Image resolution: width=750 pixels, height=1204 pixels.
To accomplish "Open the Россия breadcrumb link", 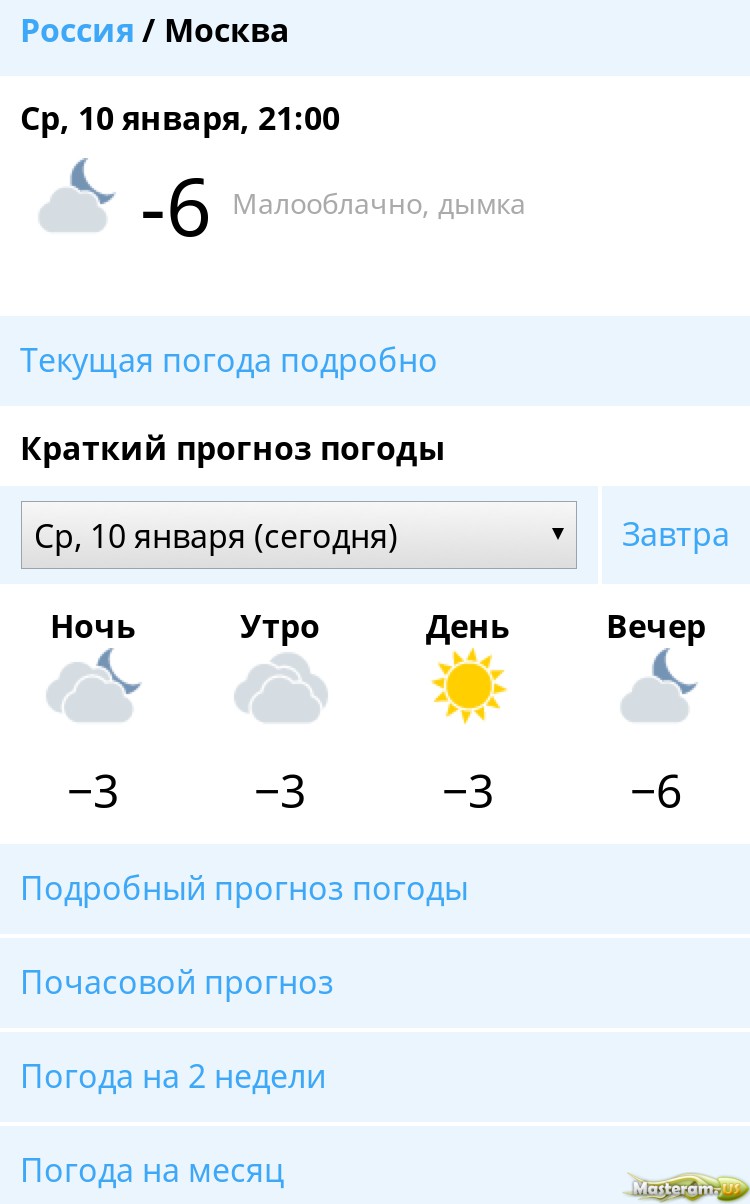I will (x=77, y=31).
